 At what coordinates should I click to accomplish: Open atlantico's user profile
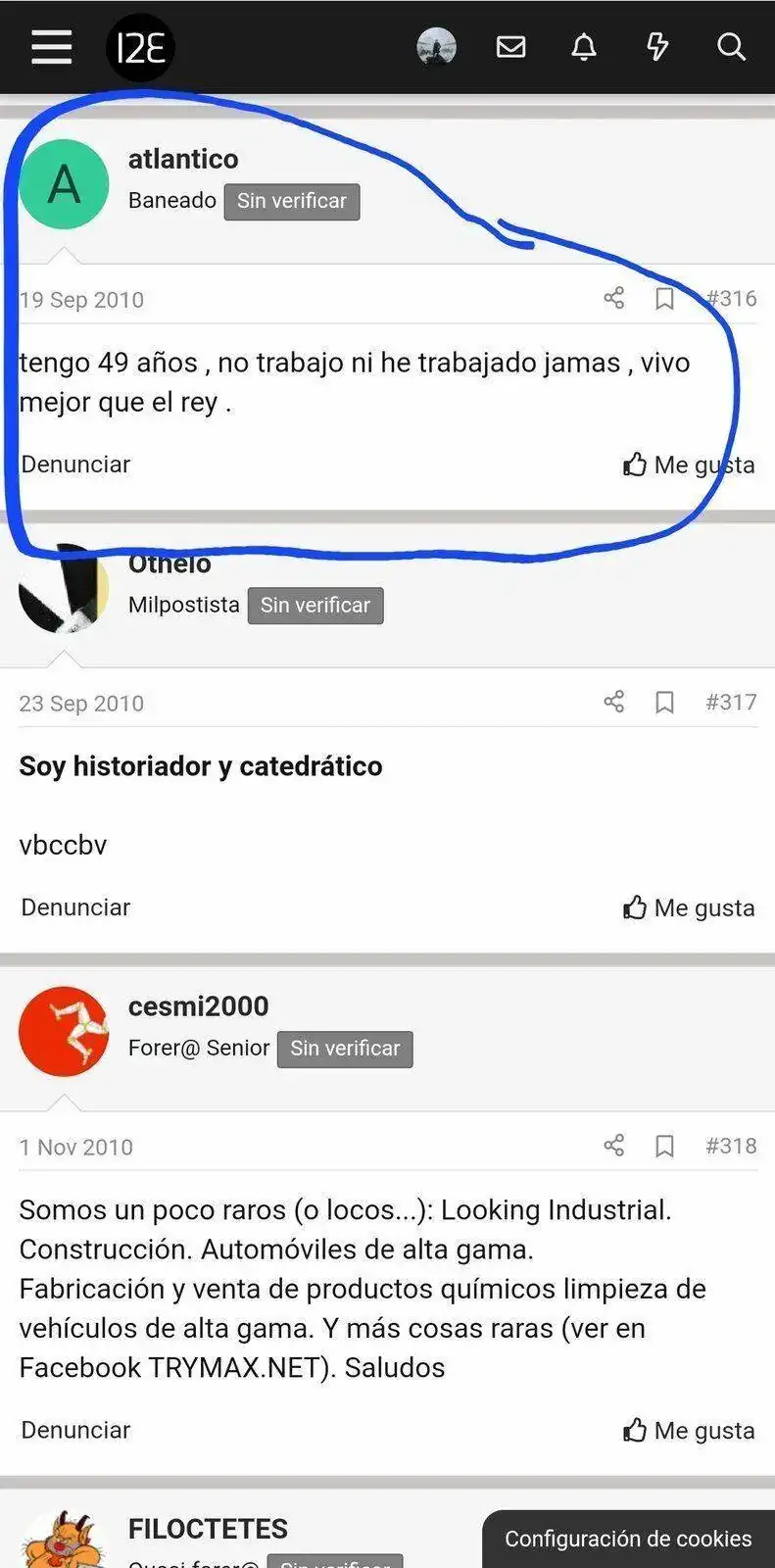coord(183,159)
